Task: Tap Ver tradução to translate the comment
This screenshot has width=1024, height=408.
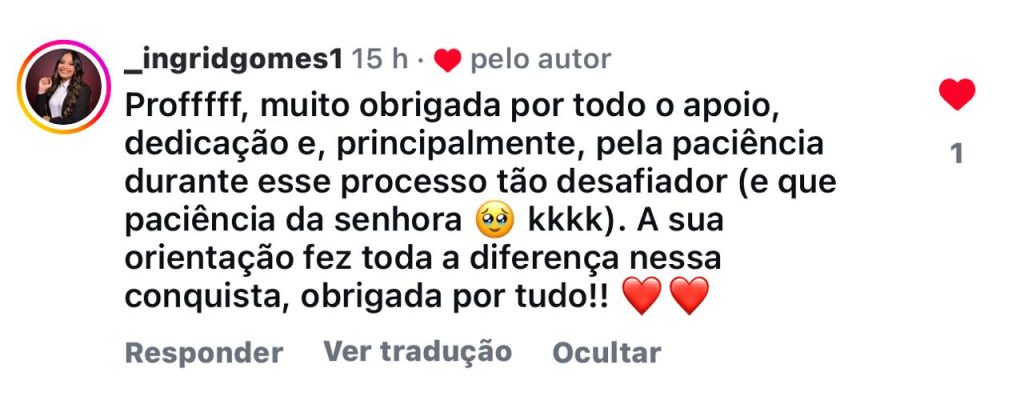Action: click(x=417, y=352)
